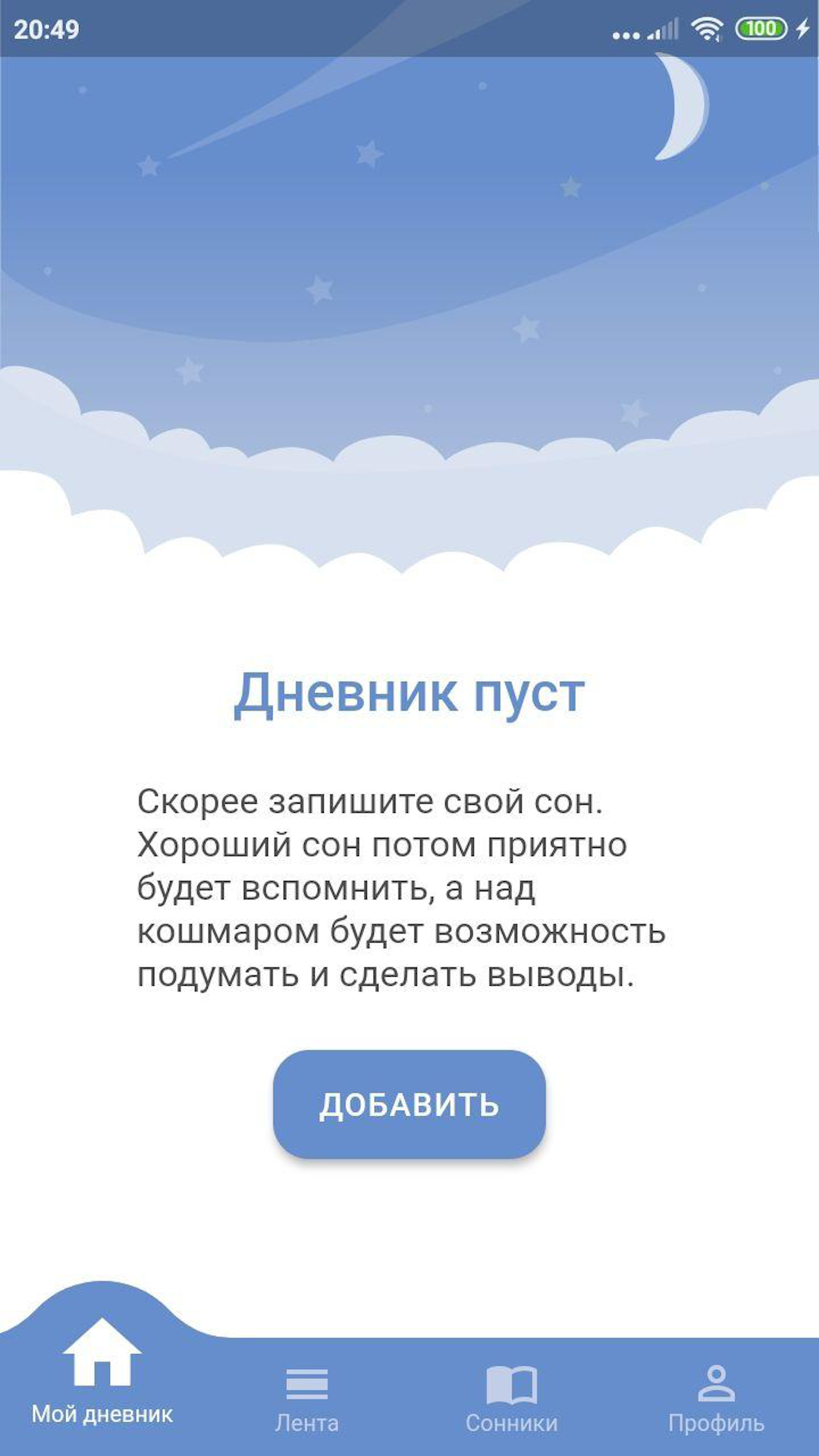This screenshot has height=1456, width=819.
Task: Tap the ДОБАВИТЬ button to add a dream
Action: click(409, 1104)
